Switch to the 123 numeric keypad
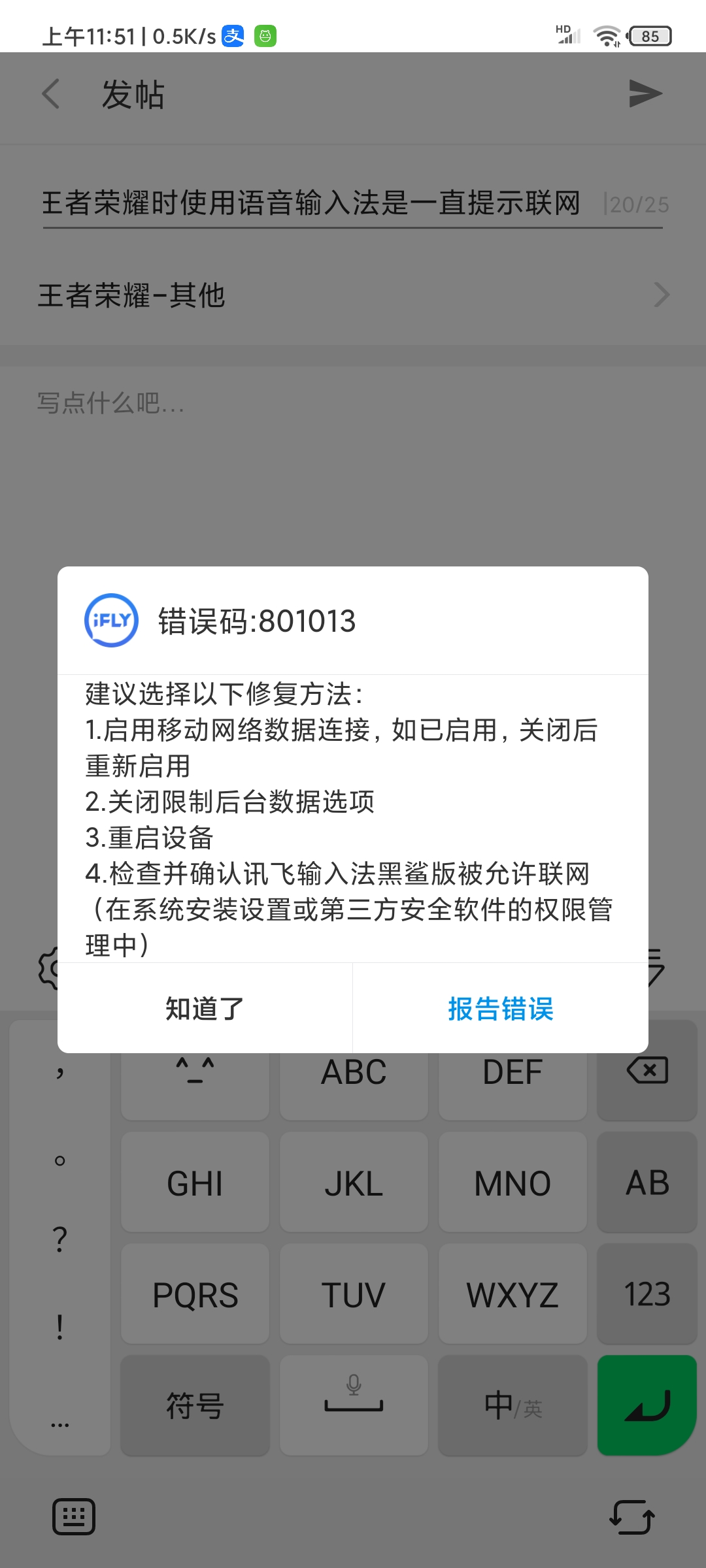This screenshot has width=706, height=1568. 647,1294
